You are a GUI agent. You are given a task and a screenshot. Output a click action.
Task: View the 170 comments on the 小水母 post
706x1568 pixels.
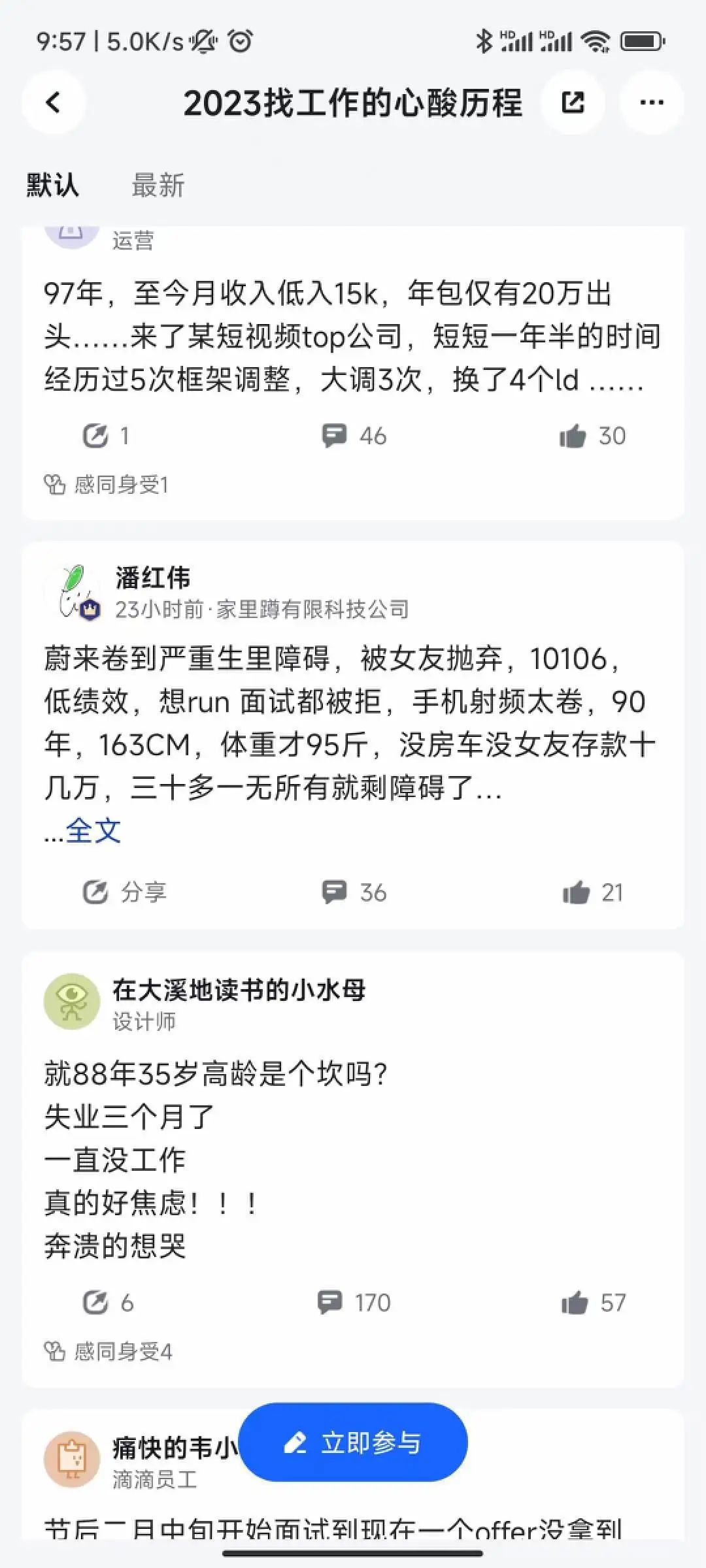tap(354, 1303)
